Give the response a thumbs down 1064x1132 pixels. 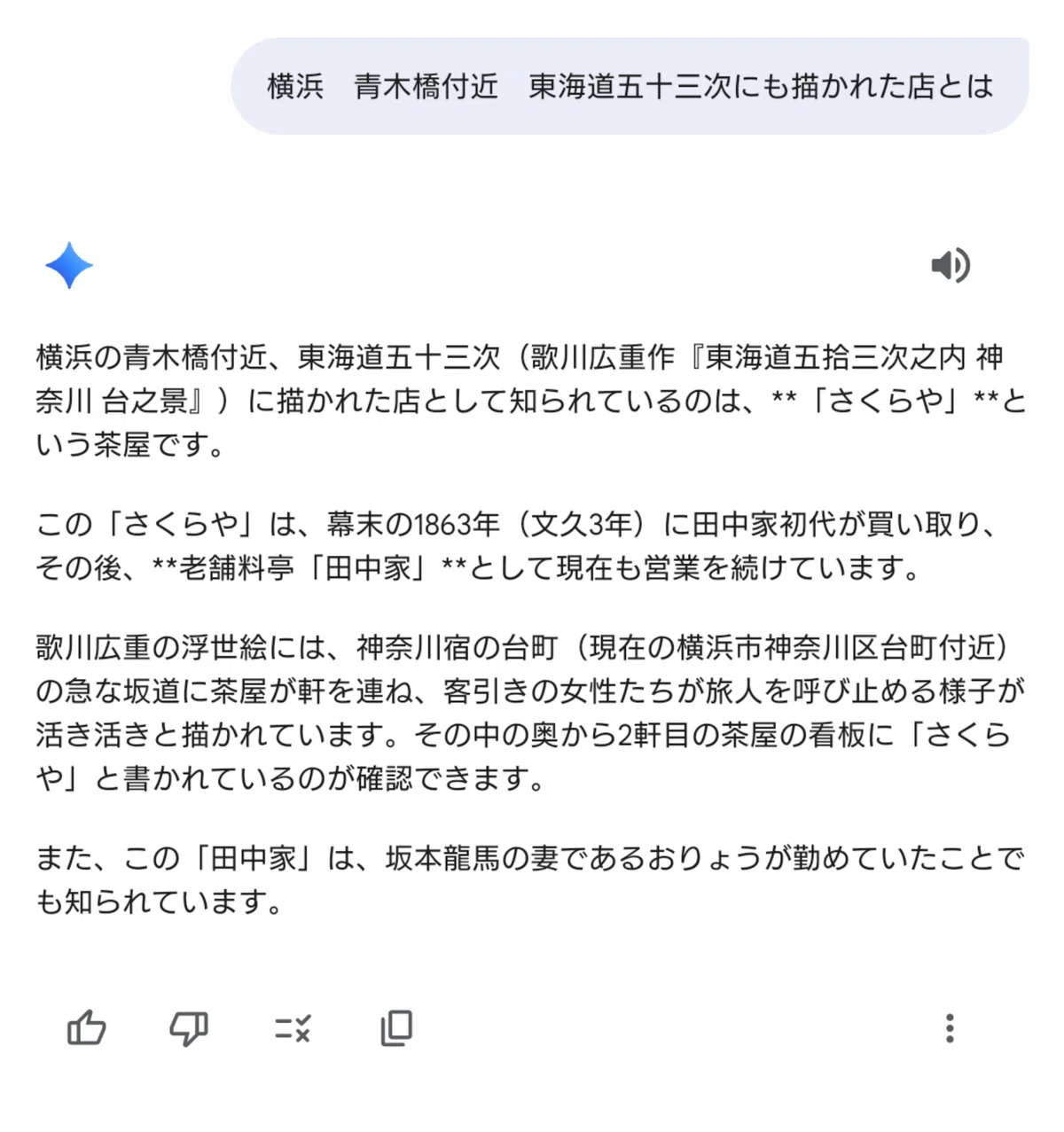click(189, 1029)
